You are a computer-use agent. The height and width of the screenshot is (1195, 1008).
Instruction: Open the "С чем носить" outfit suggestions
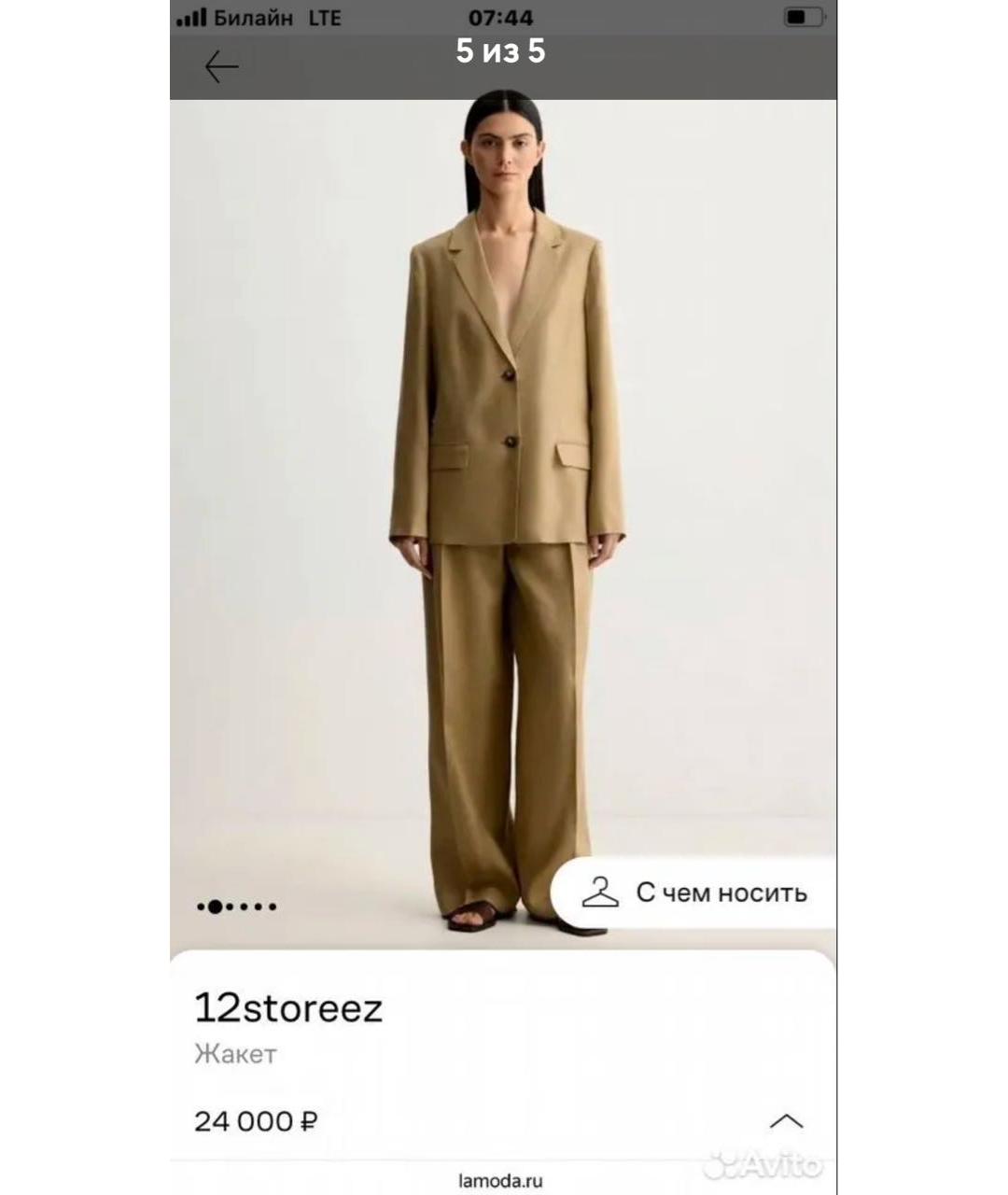pos(694,893)
